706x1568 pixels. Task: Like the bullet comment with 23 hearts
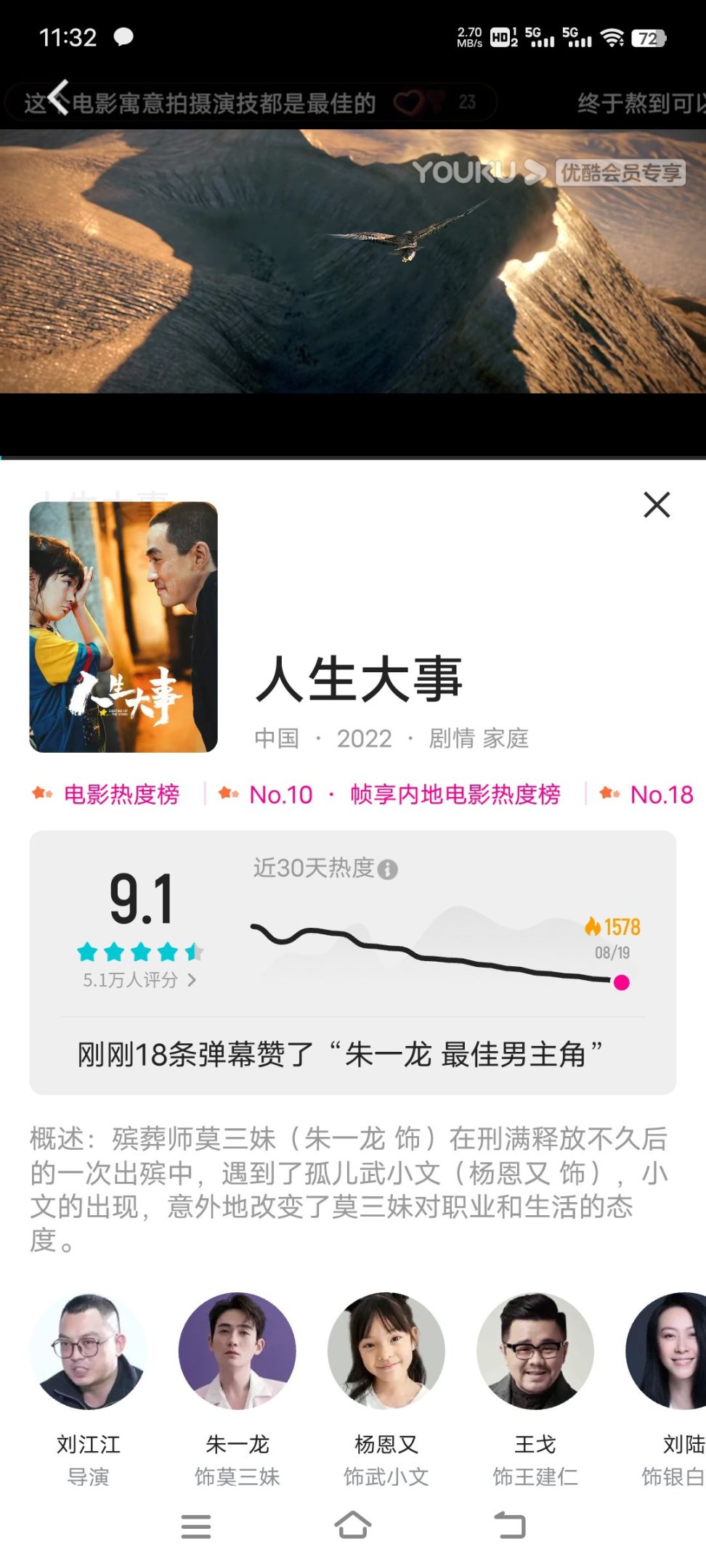[409, 102]
